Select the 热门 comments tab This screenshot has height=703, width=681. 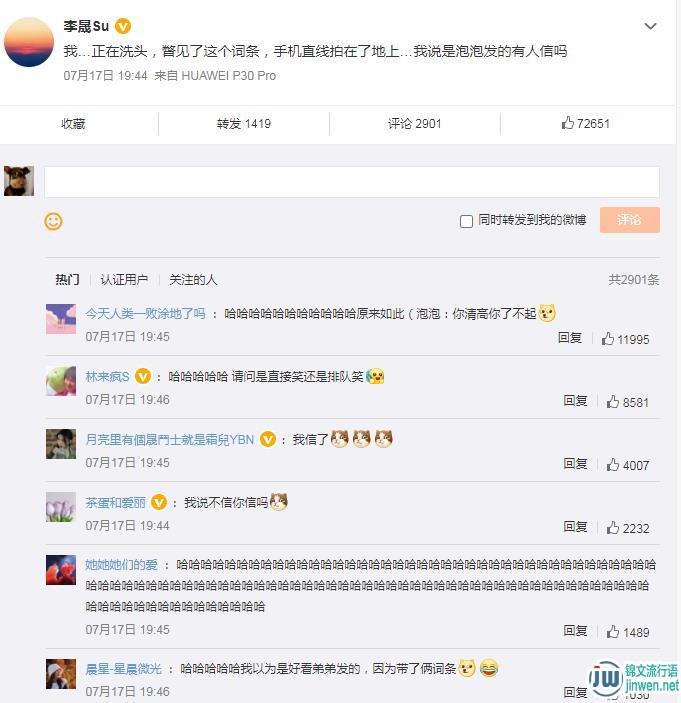[x=67, y=280]
